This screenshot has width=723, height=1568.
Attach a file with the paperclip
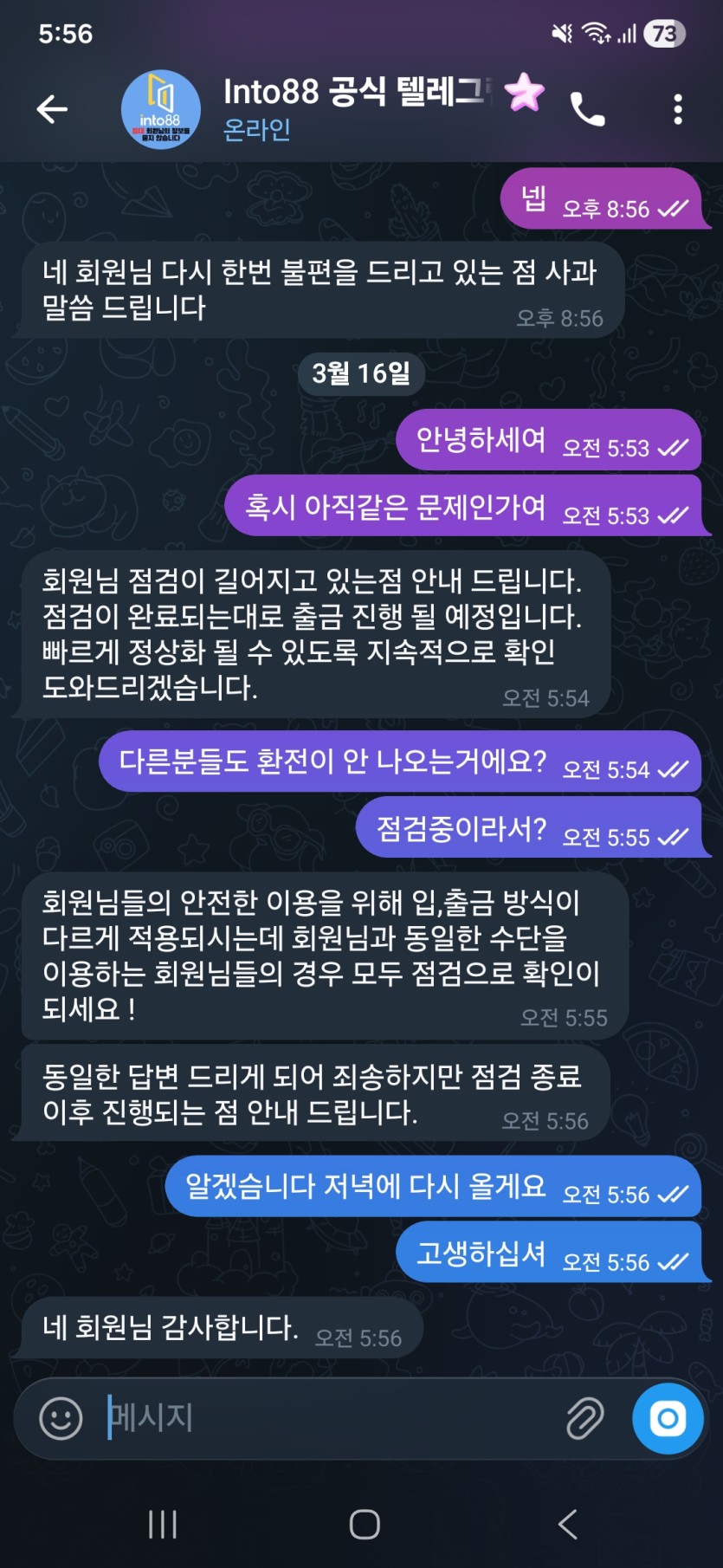(585, 1418)
